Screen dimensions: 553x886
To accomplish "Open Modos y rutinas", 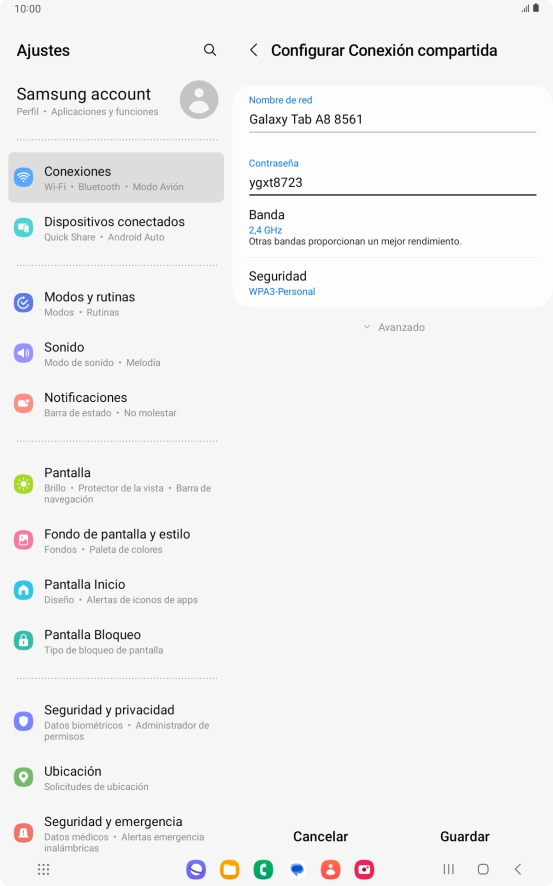I will tap(116, 303).
